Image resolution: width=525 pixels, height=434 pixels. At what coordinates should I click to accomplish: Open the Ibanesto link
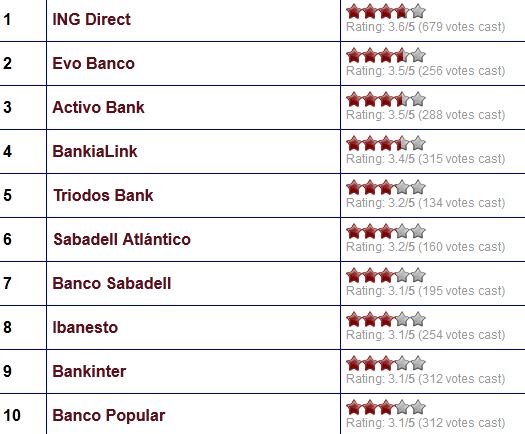[x=85, y=327]
